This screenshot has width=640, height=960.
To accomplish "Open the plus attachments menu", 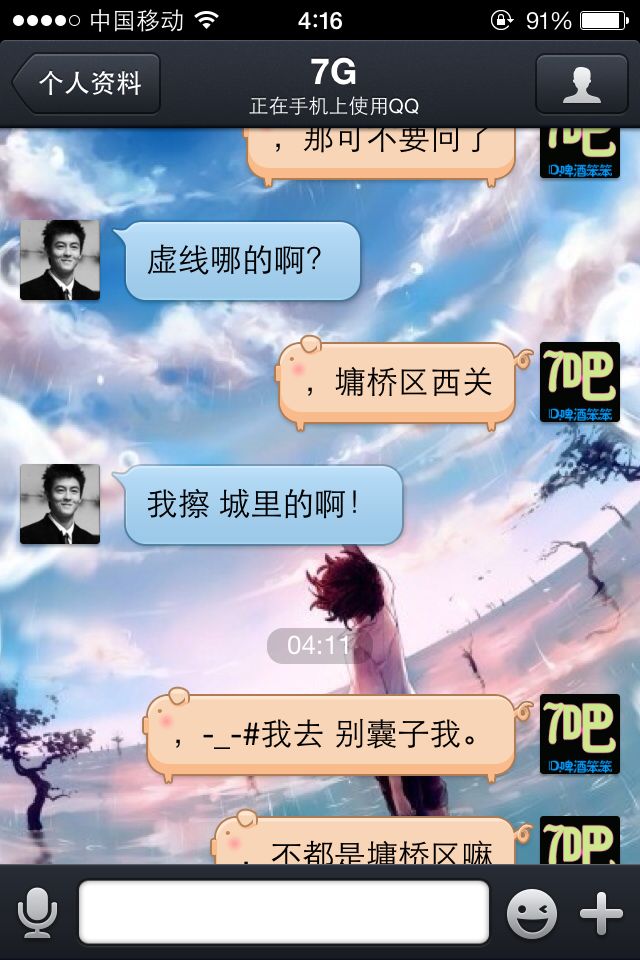I will tap(601, 913).
